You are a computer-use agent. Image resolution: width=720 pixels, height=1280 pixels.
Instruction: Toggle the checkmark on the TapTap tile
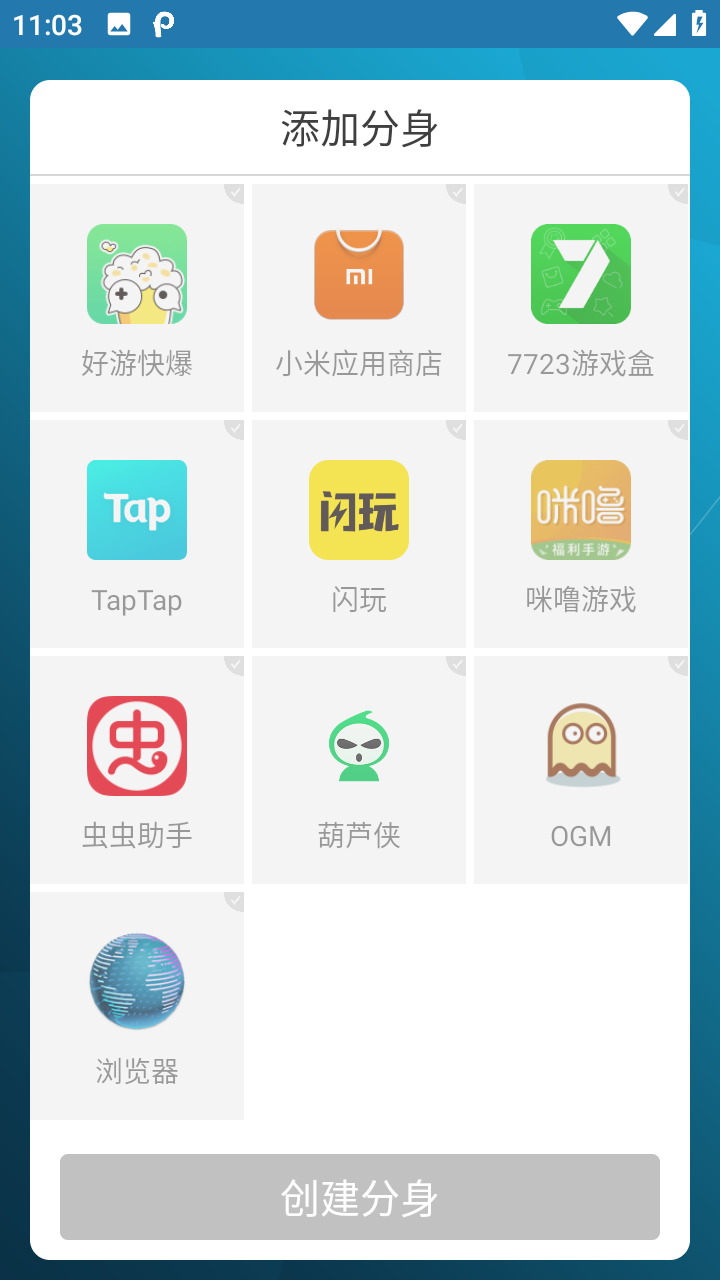pos(234,428)
